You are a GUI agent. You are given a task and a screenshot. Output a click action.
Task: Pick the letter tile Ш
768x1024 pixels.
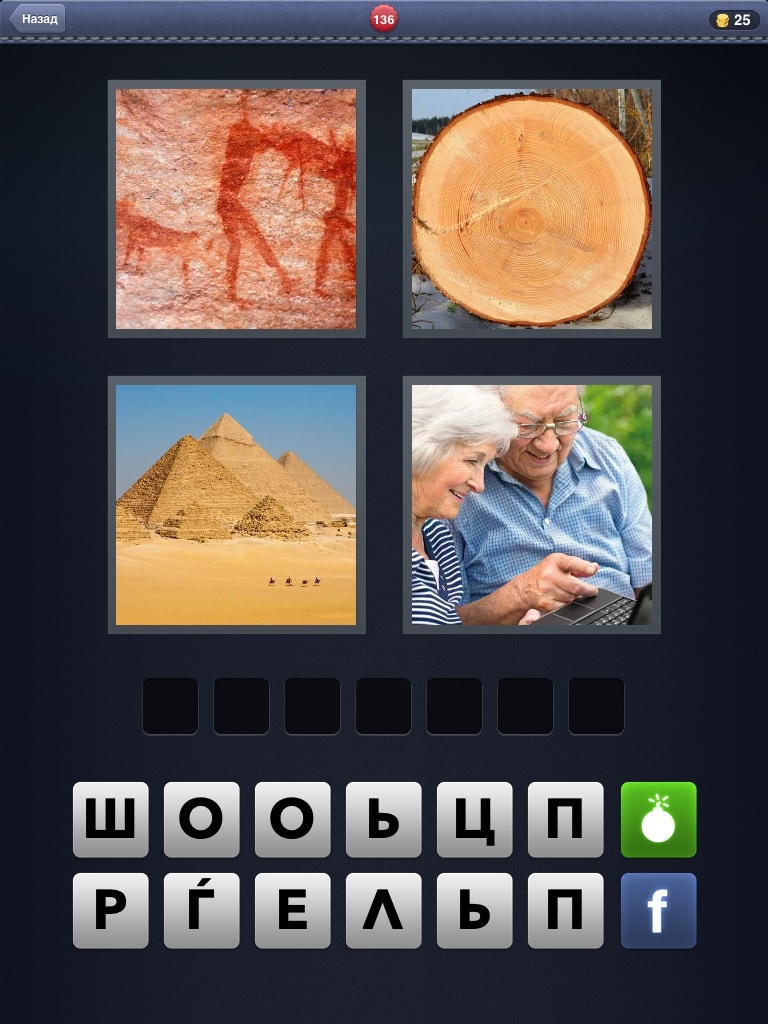pyautogui.click(x=110, y=820)
